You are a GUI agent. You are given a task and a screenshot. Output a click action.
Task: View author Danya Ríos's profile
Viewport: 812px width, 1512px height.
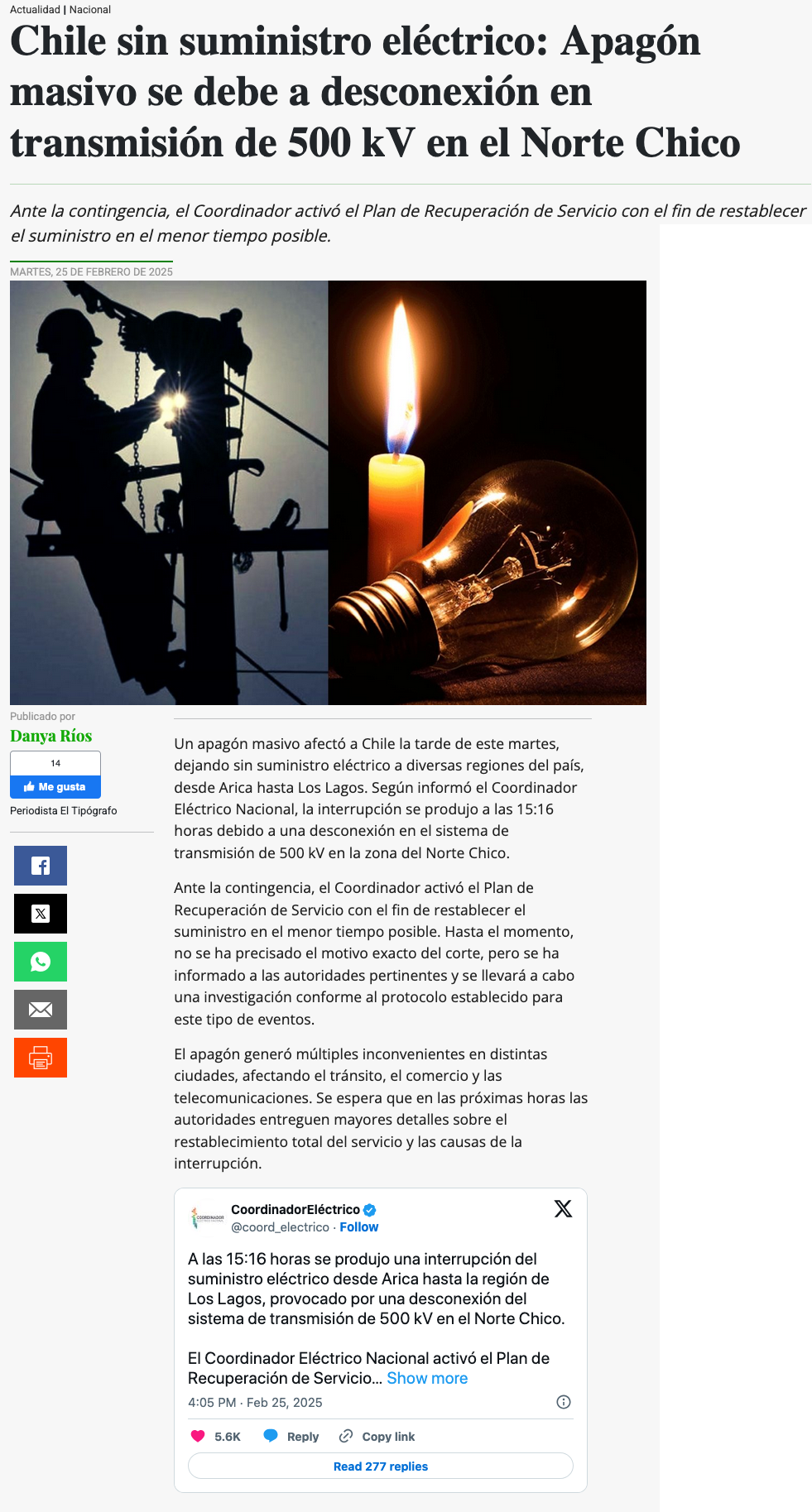pyautogui.click(x=51, y=736)
